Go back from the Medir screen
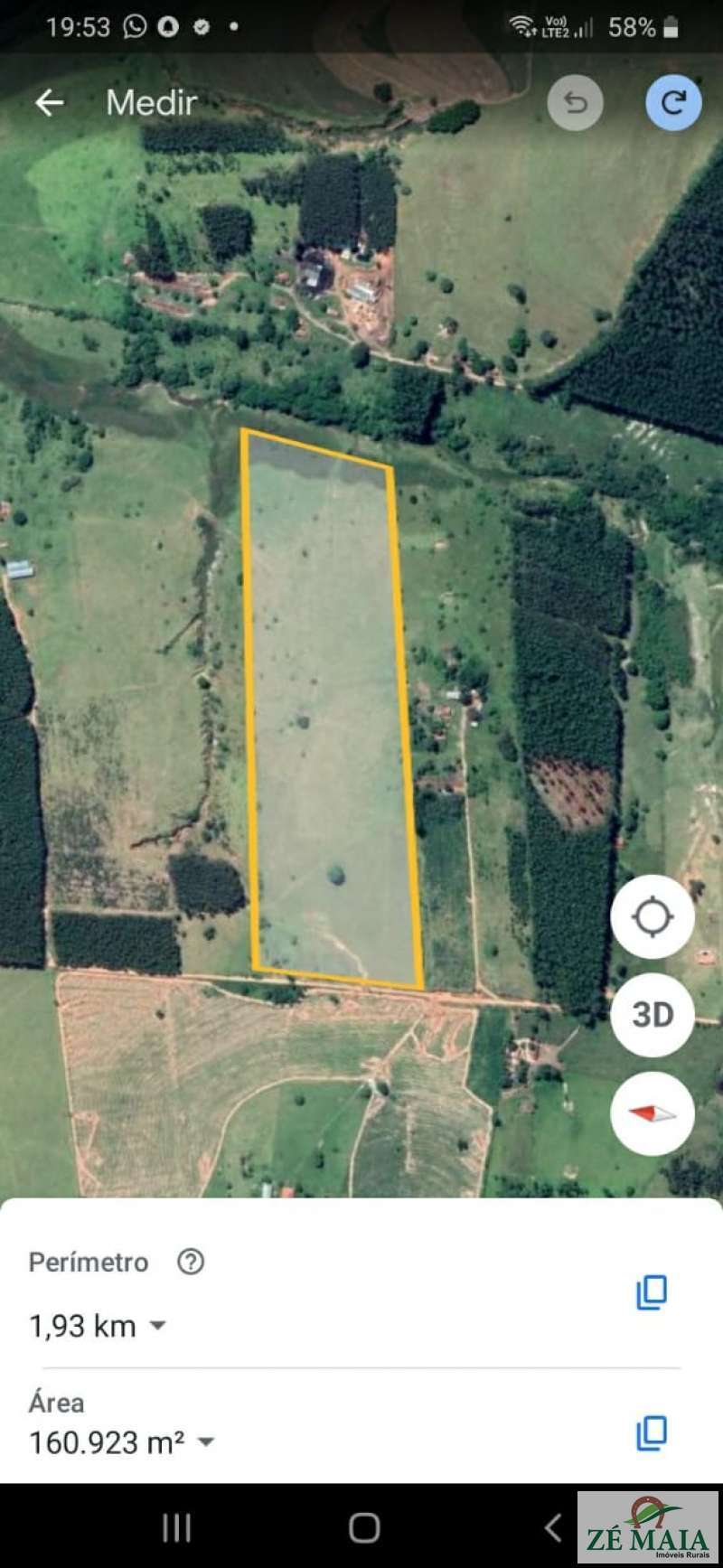 49,103
